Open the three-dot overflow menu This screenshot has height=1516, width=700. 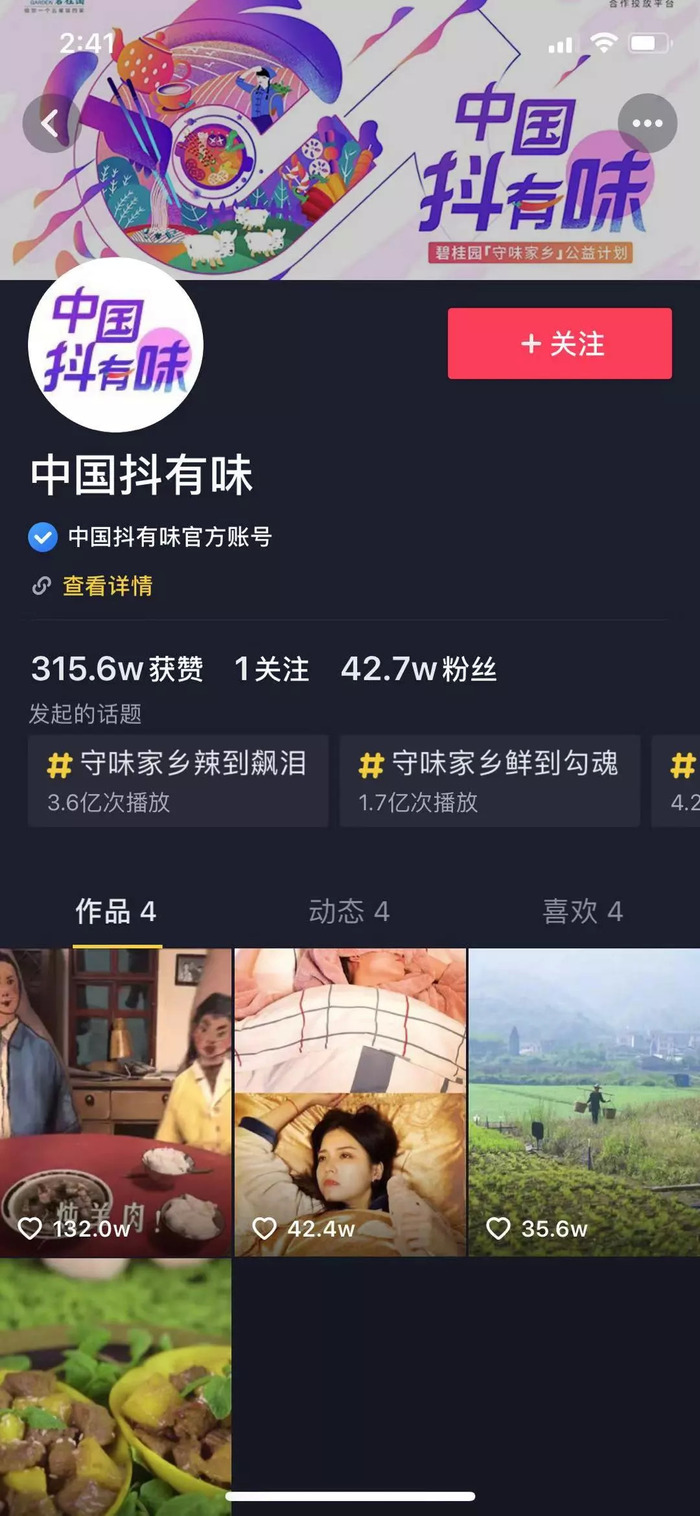647,124
